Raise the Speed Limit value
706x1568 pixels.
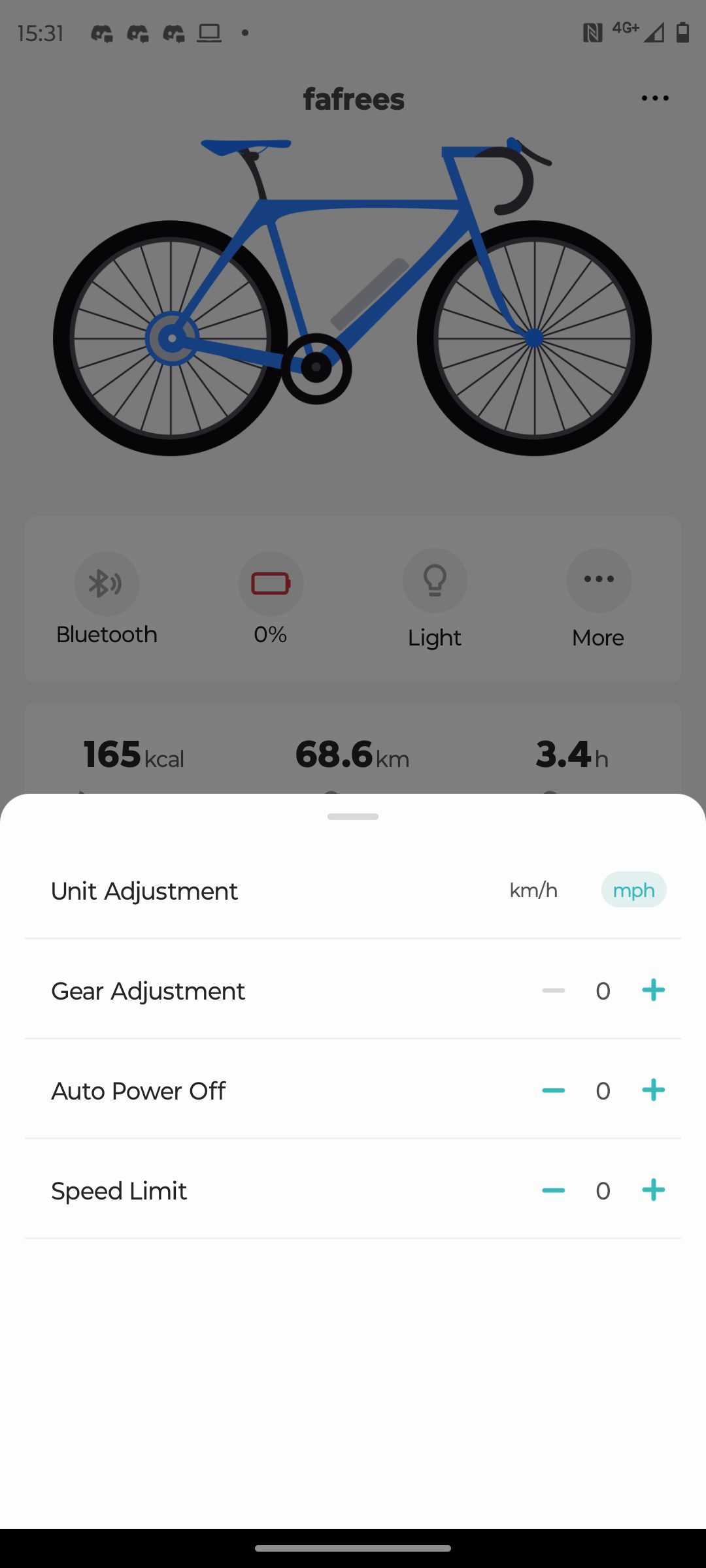(x=653, y=1190)
